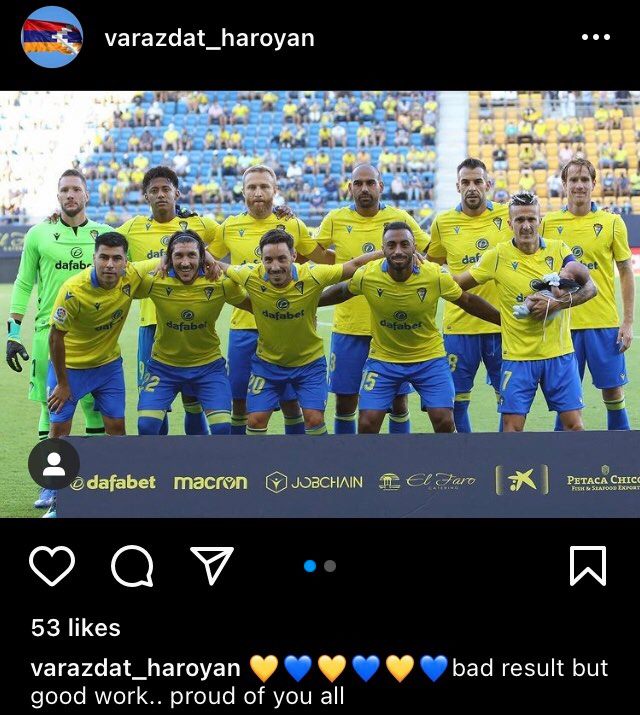This screenshot has height=715, width=640.
Task: Like this post with the heart icon
Action: [x=52, y=566]
